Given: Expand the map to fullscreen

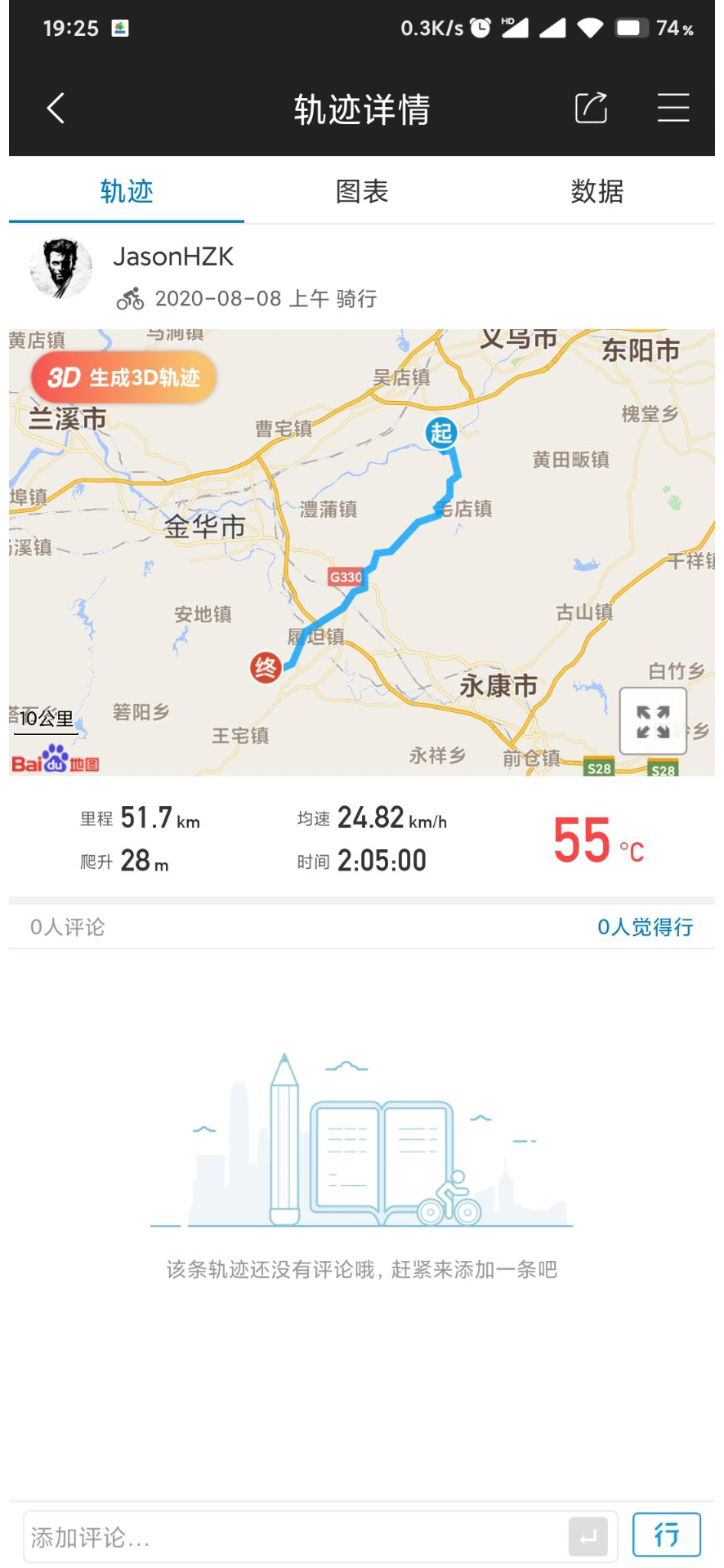Looking at the screenshot, I should 653,721.
